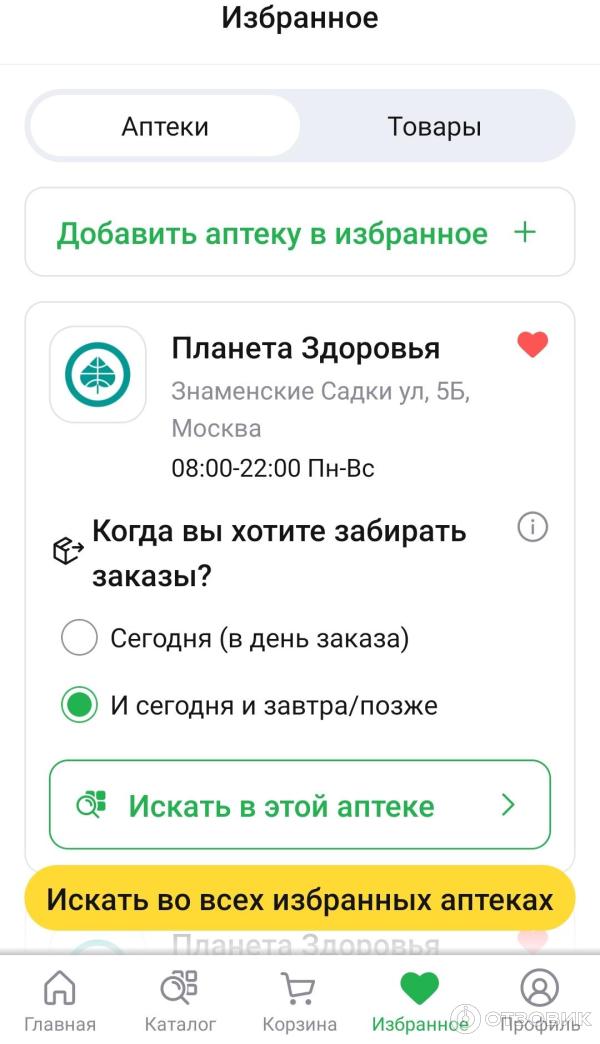This screenshot has width=600, height=1044.
Task: Open the Каталог tab
Action: pos(180,1001)
